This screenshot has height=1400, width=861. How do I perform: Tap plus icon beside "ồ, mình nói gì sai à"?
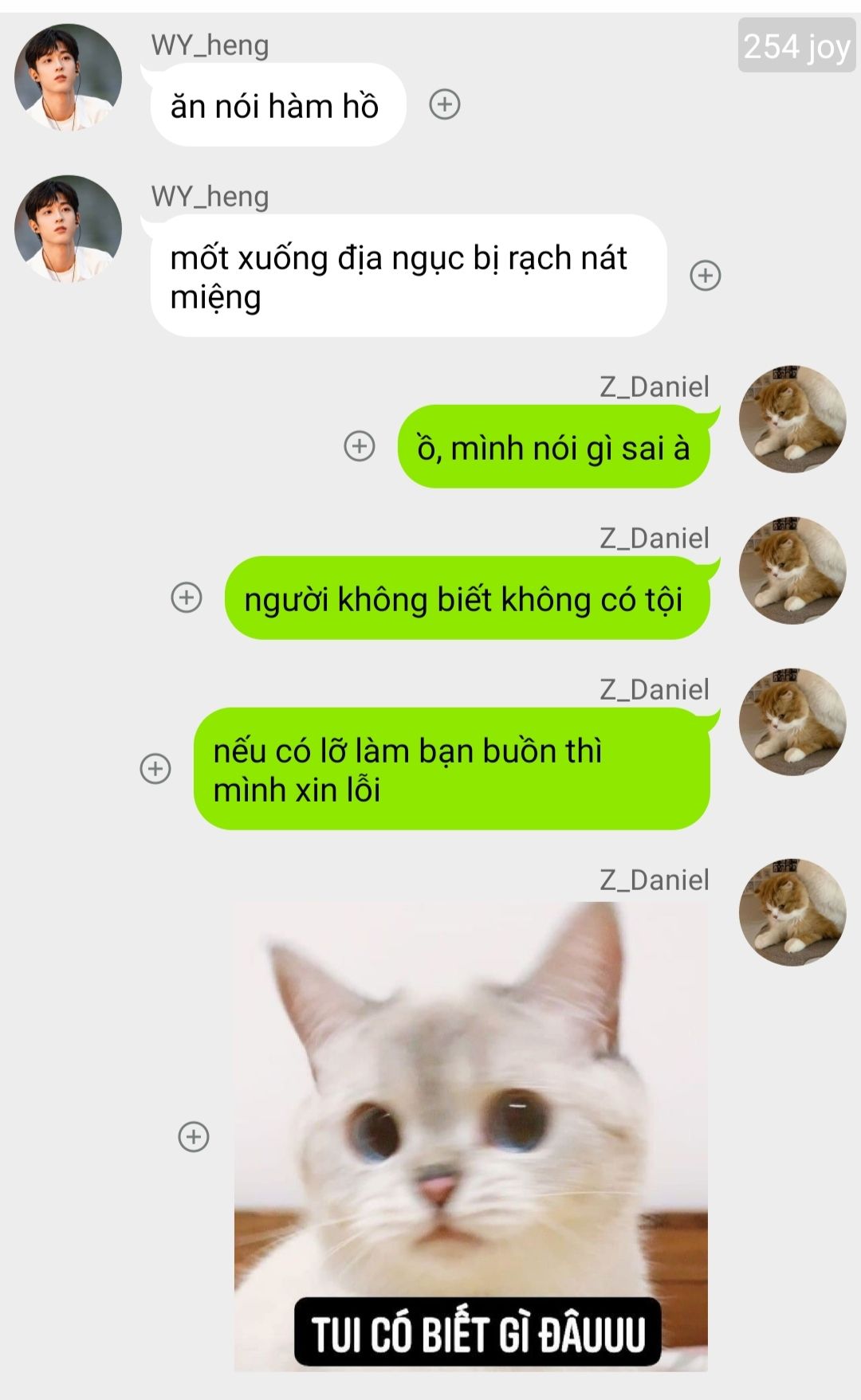click(x=360, y=446)
